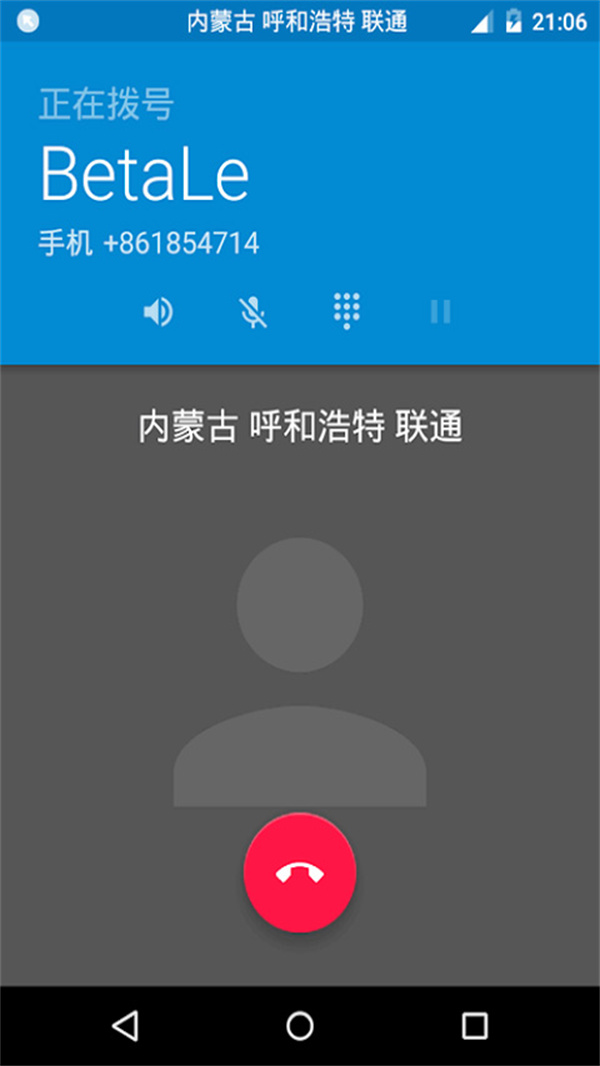Hang up the call to BetaLe
Viewport: 600px width, 1066px height.
(x=300, y=874)
